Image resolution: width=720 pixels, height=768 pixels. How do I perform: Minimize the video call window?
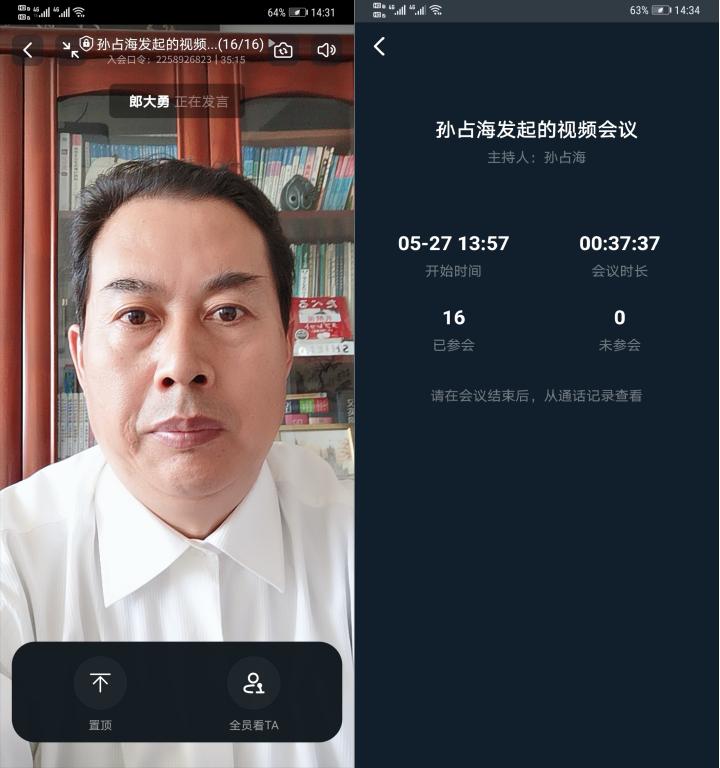click(x=71, y=50)
